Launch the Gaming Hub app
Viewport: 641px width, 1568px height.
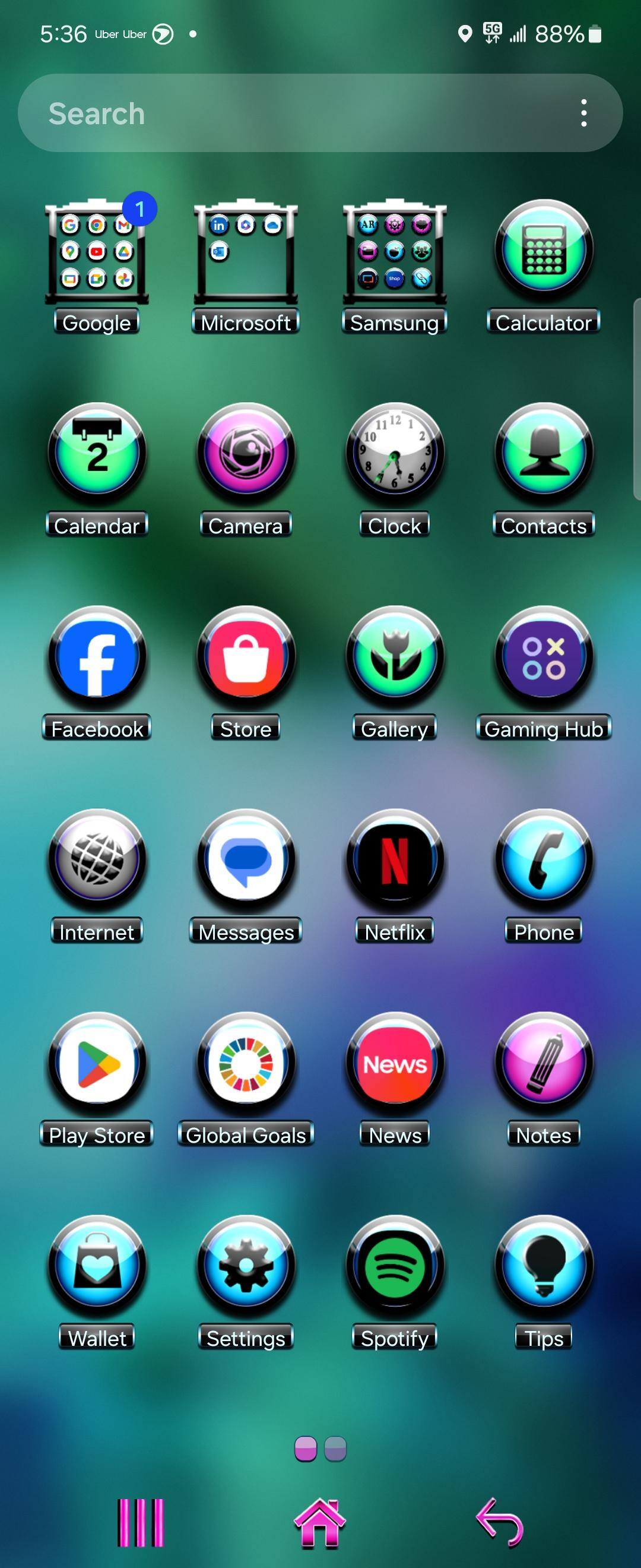point(544,656)
